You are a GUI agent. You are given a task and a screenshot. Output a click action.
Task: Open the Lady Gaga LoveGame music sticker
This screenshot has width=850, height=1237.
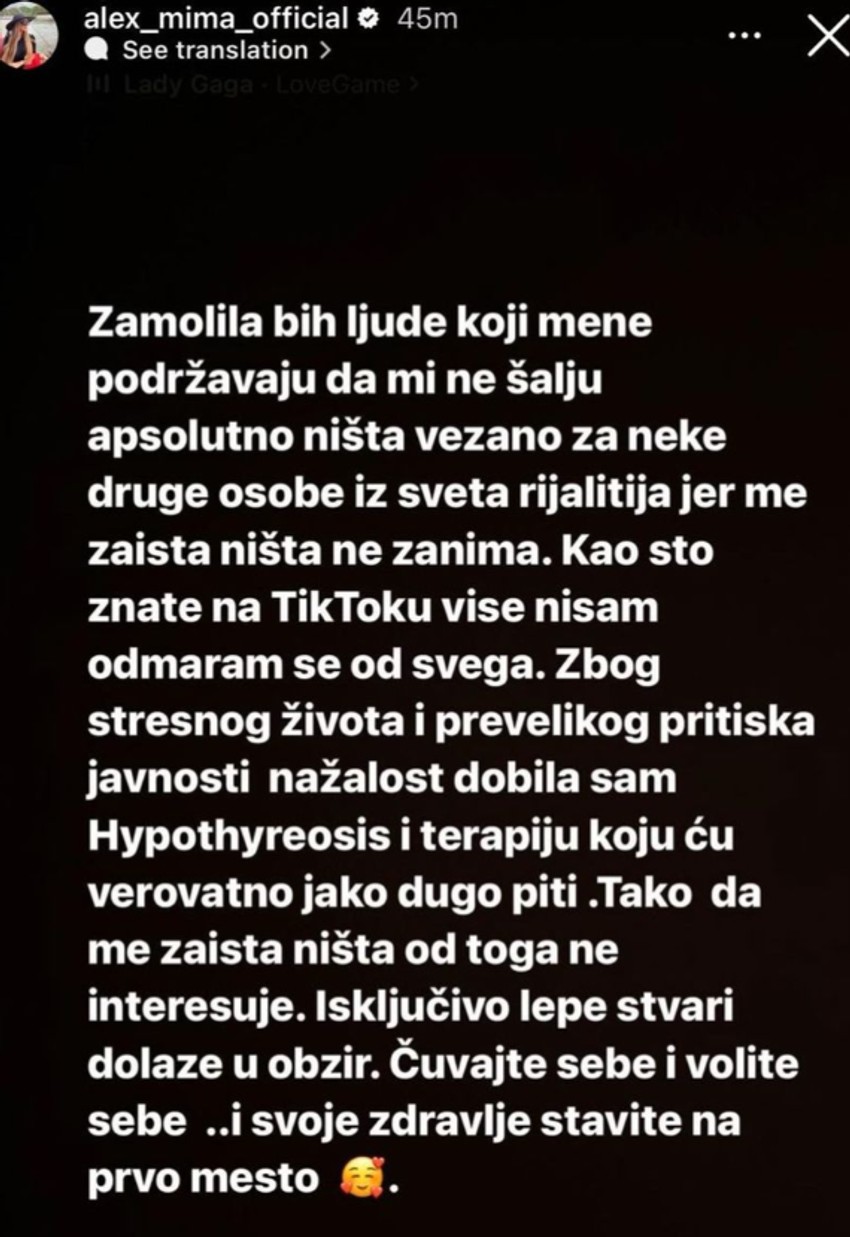click(264, 85)
